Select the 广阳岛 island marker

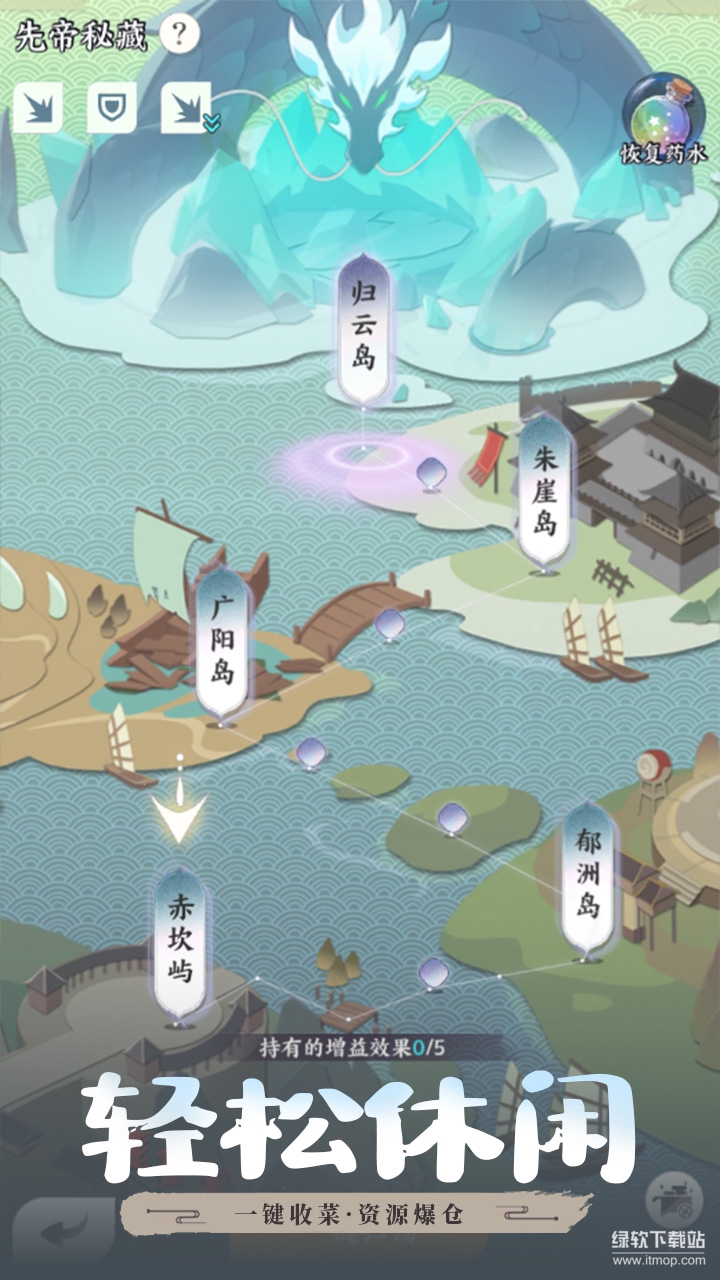click(x=222, y=638)
